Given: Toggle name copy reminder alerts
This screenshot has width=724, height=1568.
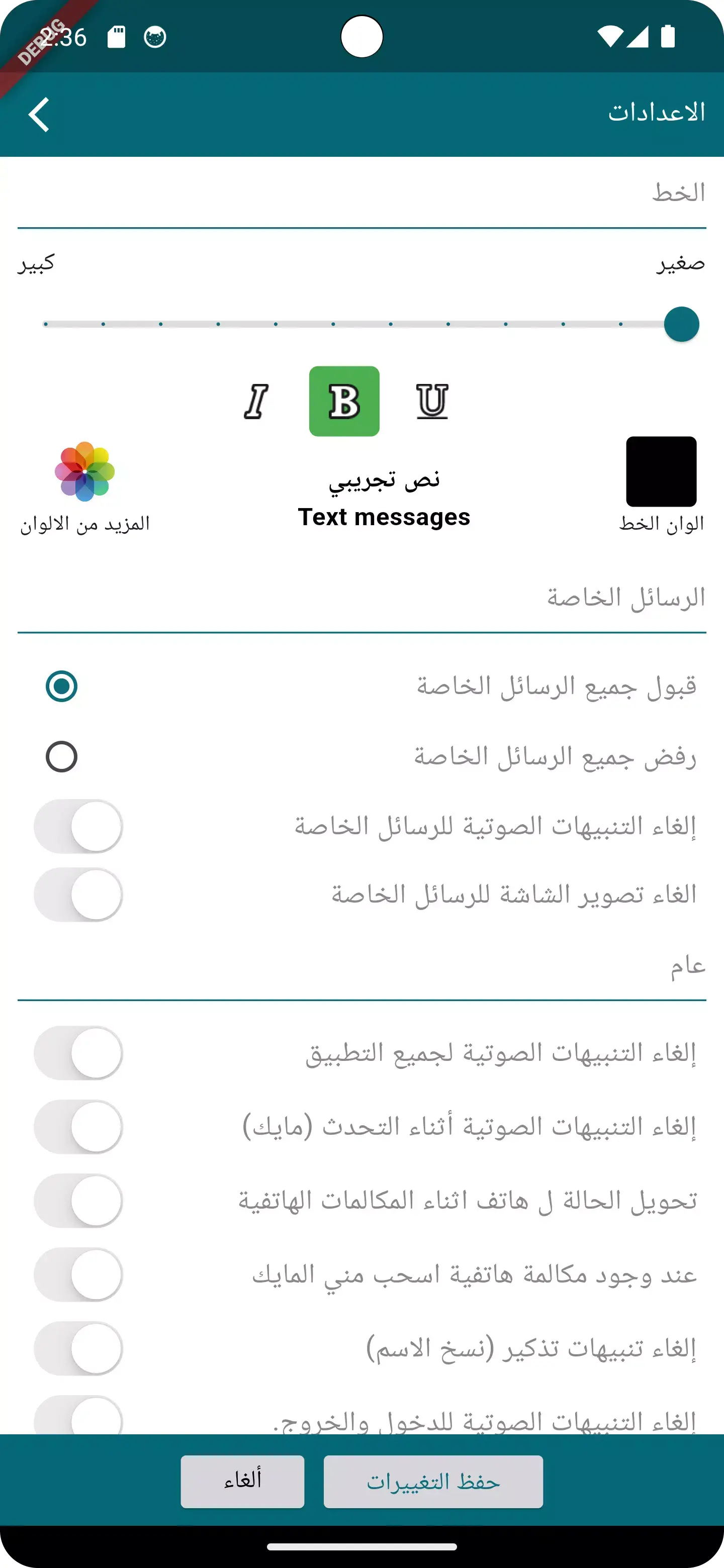Looking at the screenshot, I should (x=78, y=1348).
